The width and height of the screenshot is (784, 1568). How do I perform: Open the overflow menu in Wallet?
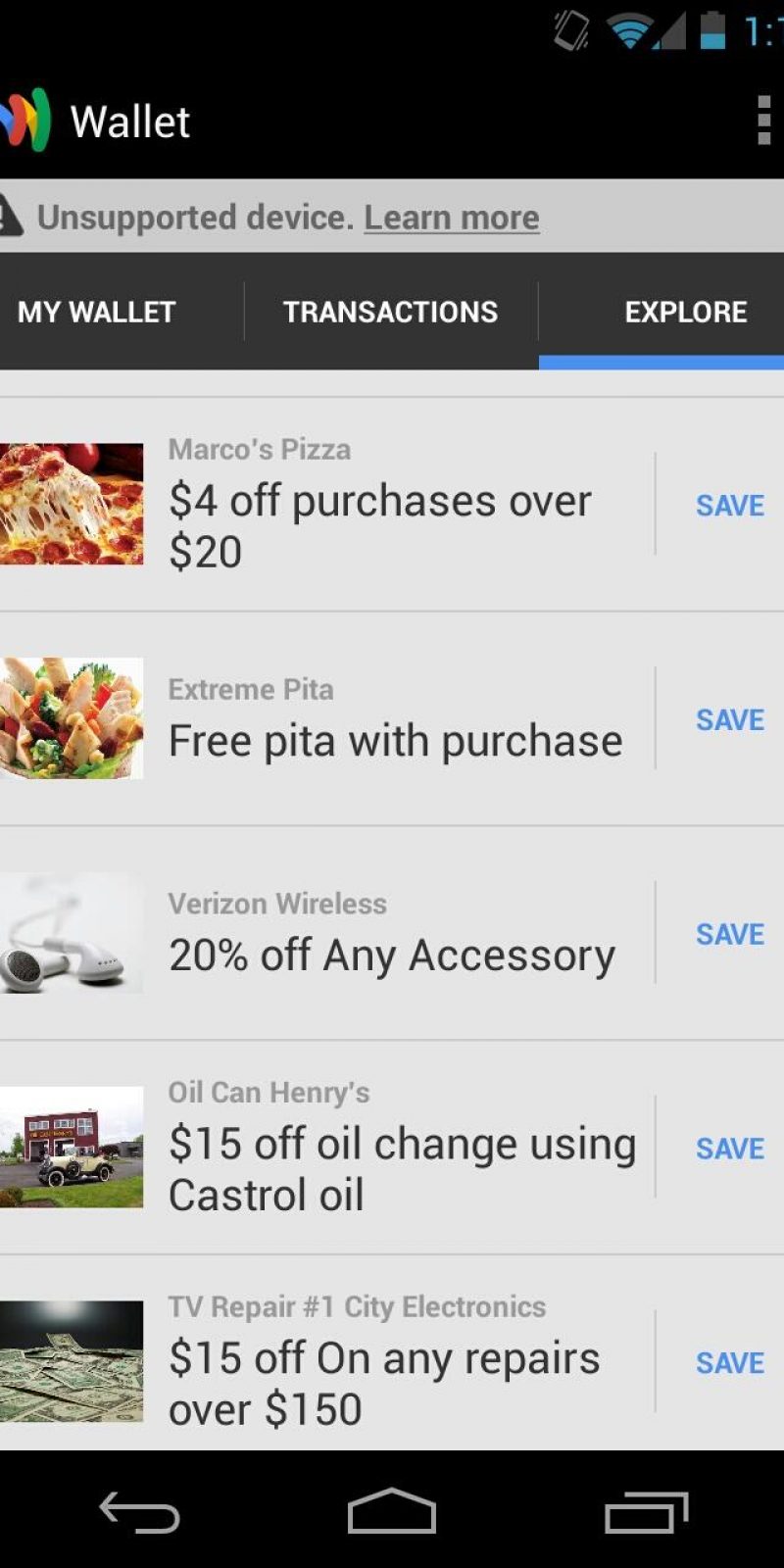tap(763, 121)
